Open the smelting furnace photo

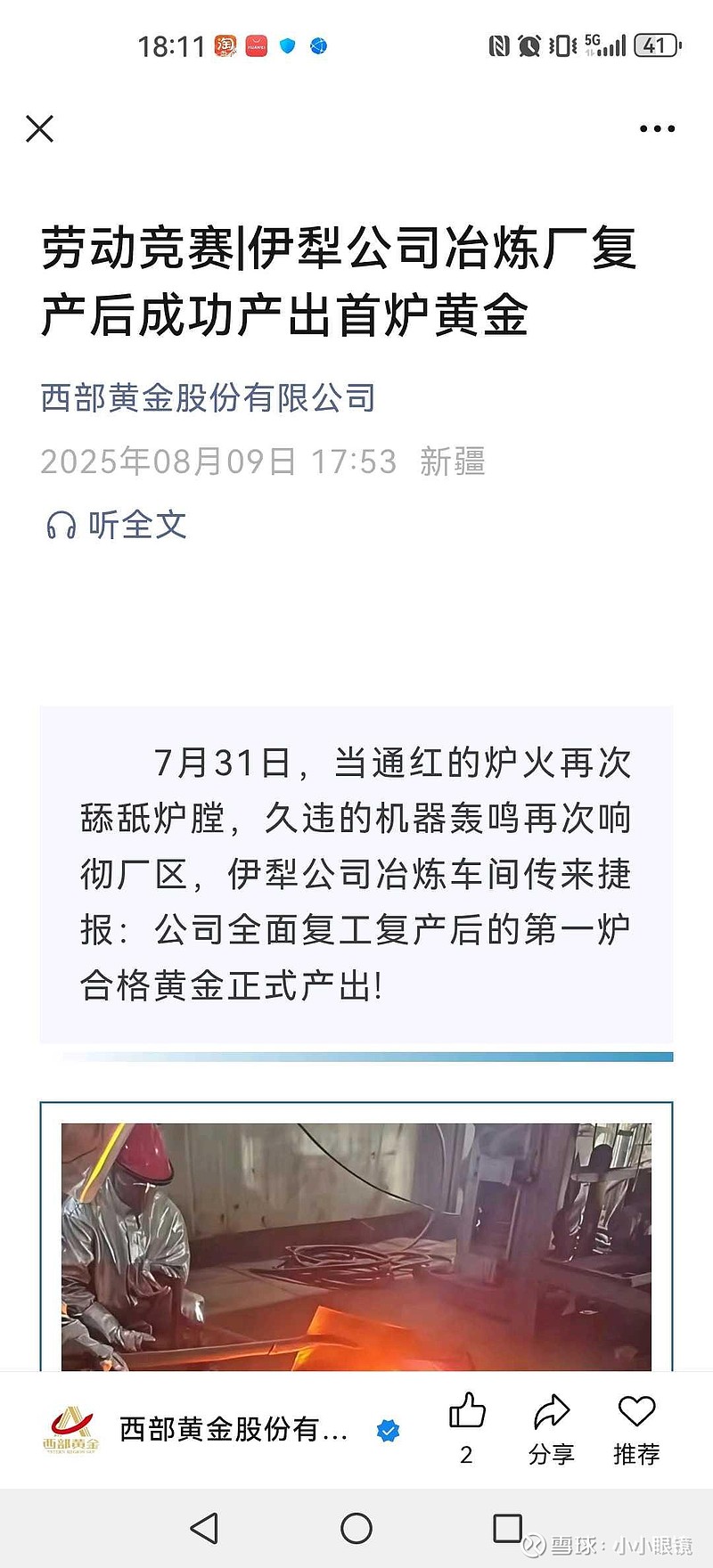(356, 1246)
